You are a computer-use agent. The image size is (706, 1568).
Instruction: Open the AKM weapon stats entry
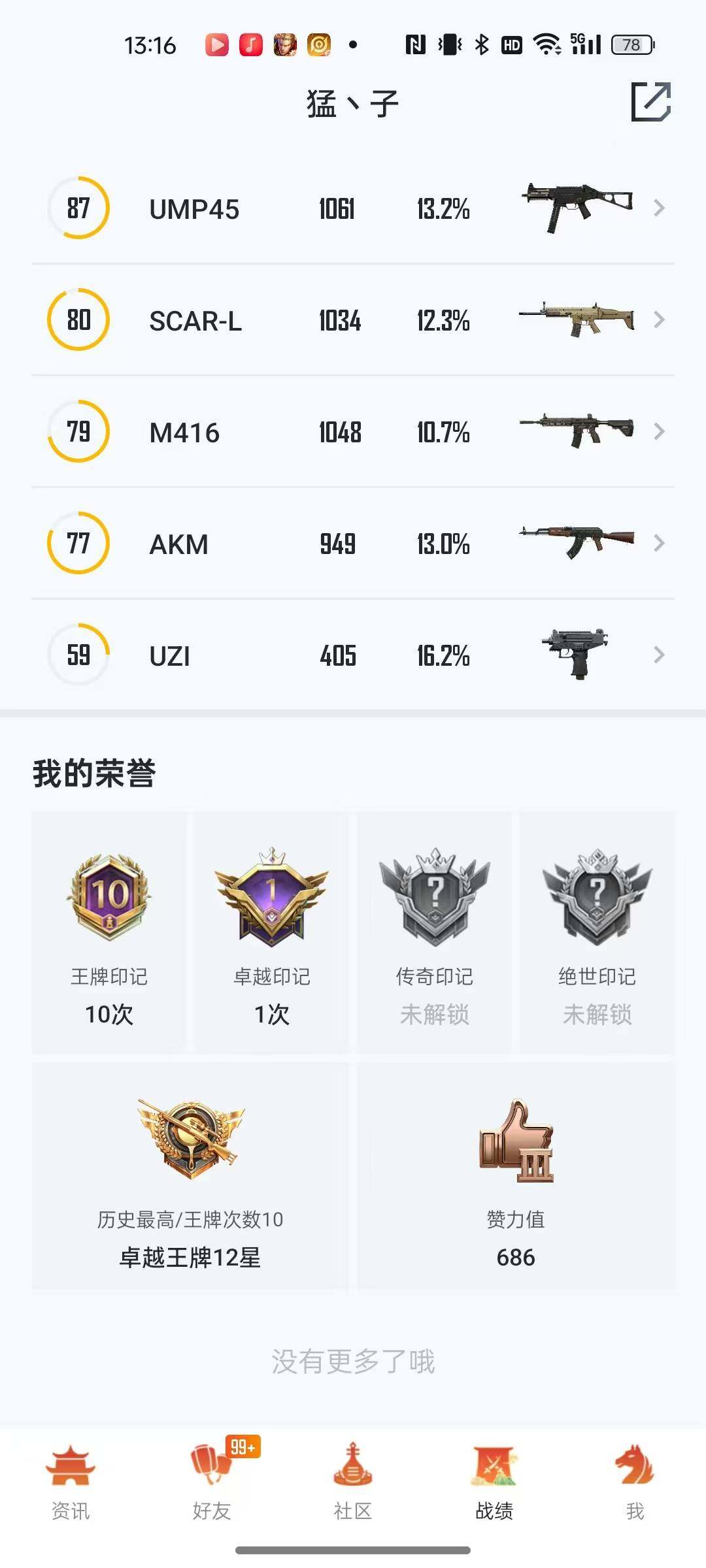tap(659, 544)
